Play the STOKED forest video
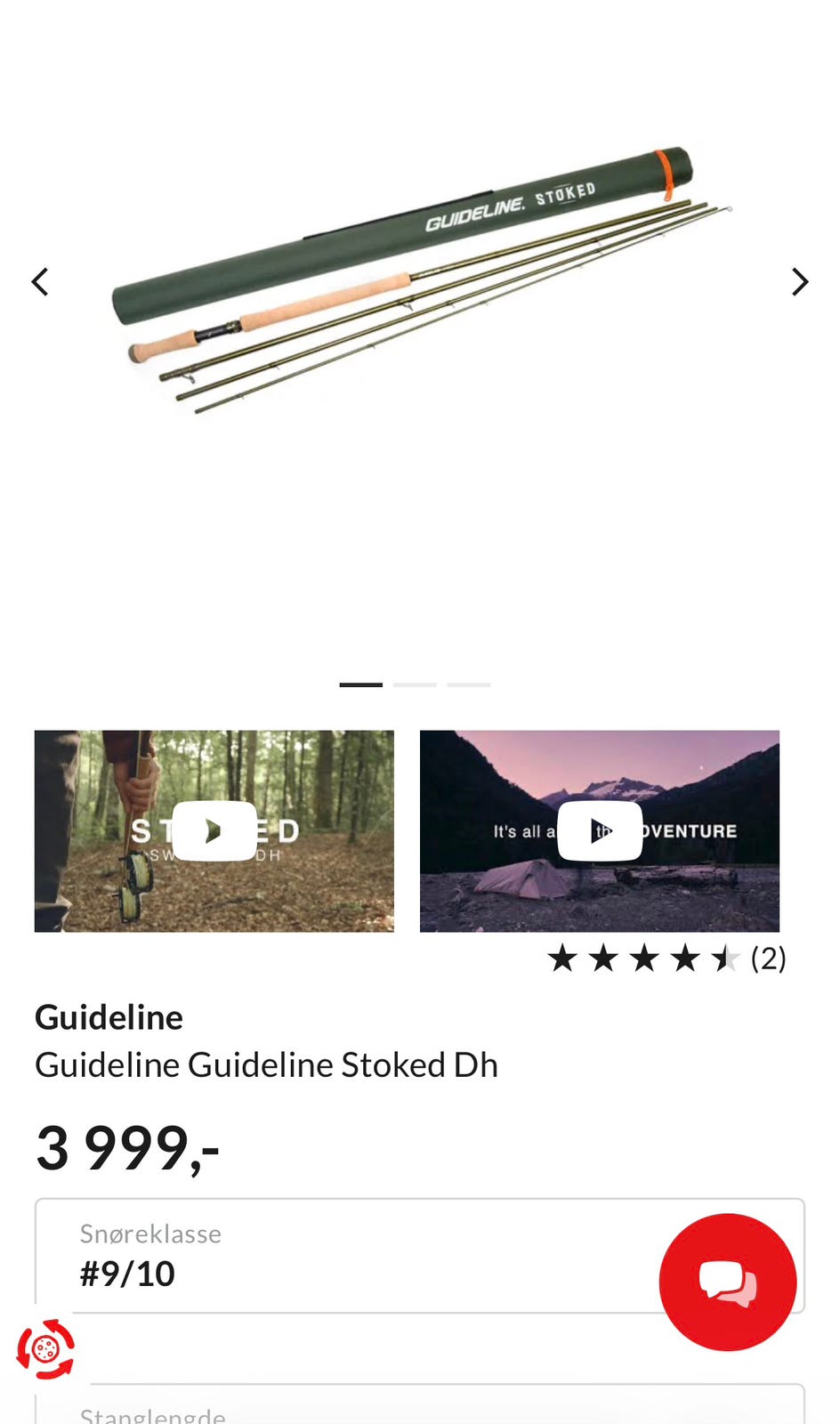Screen dimensions: 840x1424 (214, 829)
